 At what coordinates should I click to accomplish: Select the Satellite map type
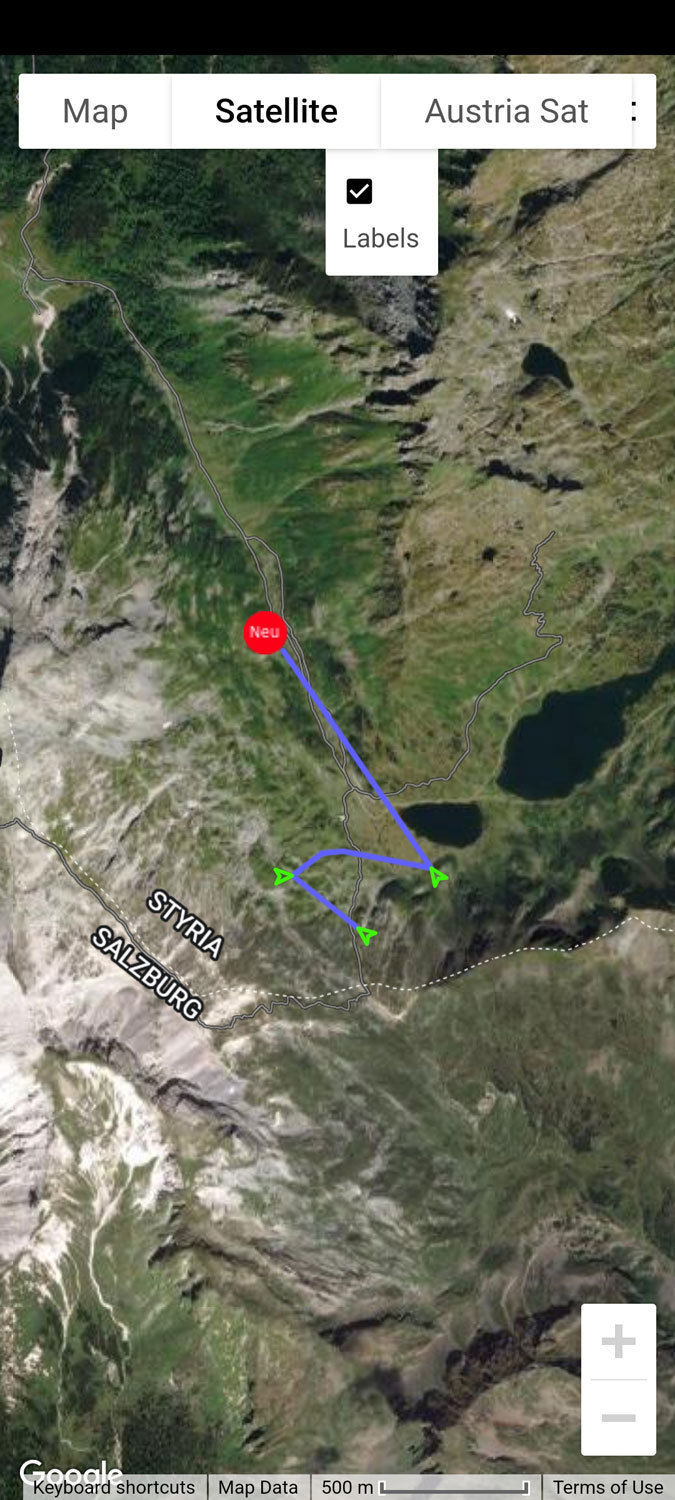tap(276, 111)
